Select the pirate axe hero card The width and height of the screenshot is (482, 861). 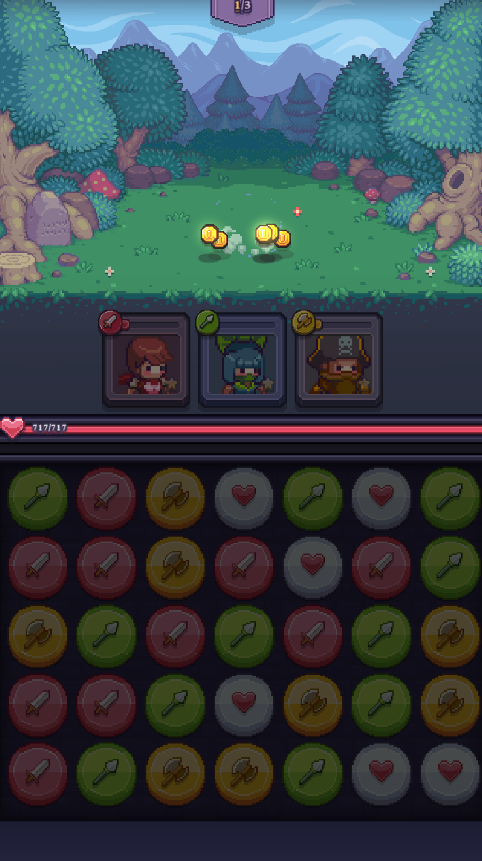(339, 360)
